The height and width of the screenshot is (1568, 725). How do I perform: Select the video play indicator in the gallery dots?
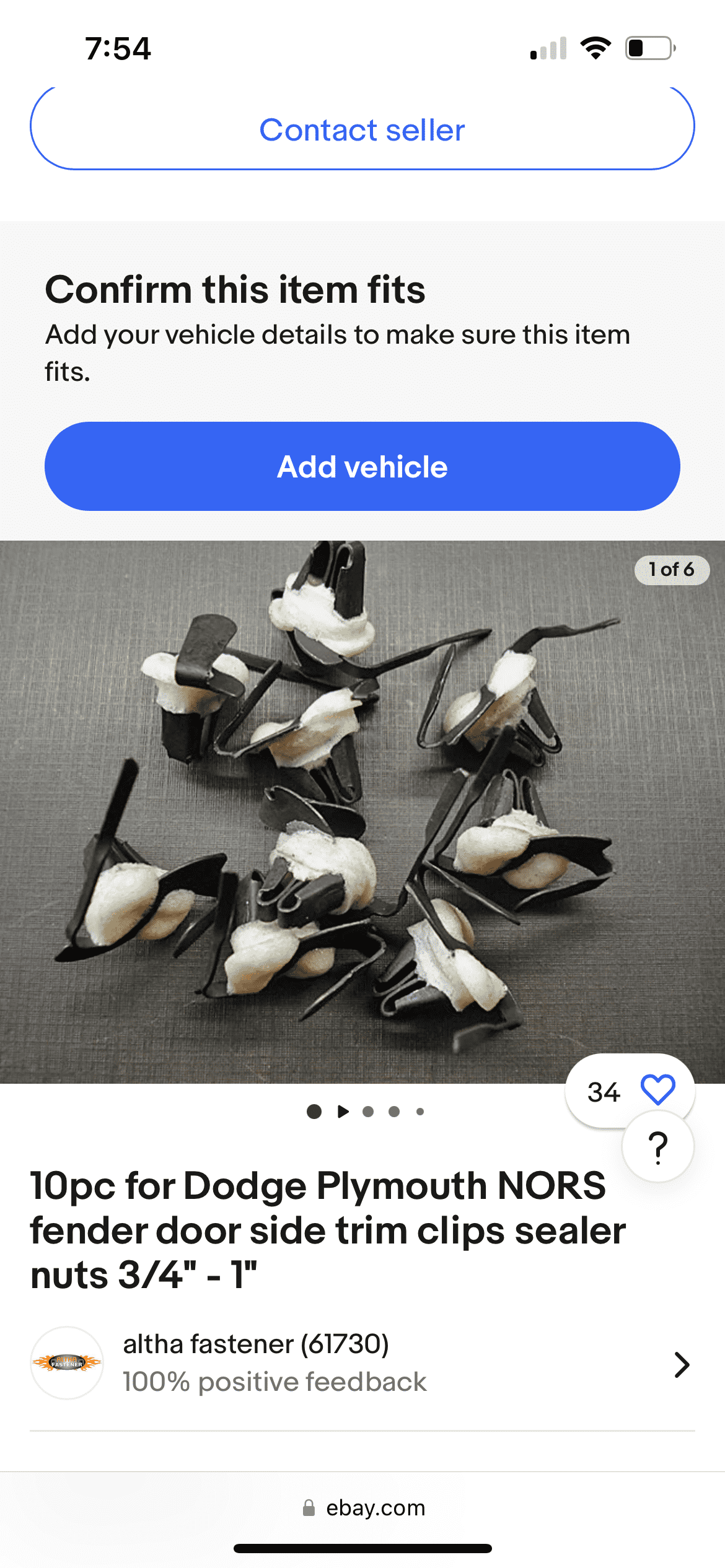point(343,1112)
